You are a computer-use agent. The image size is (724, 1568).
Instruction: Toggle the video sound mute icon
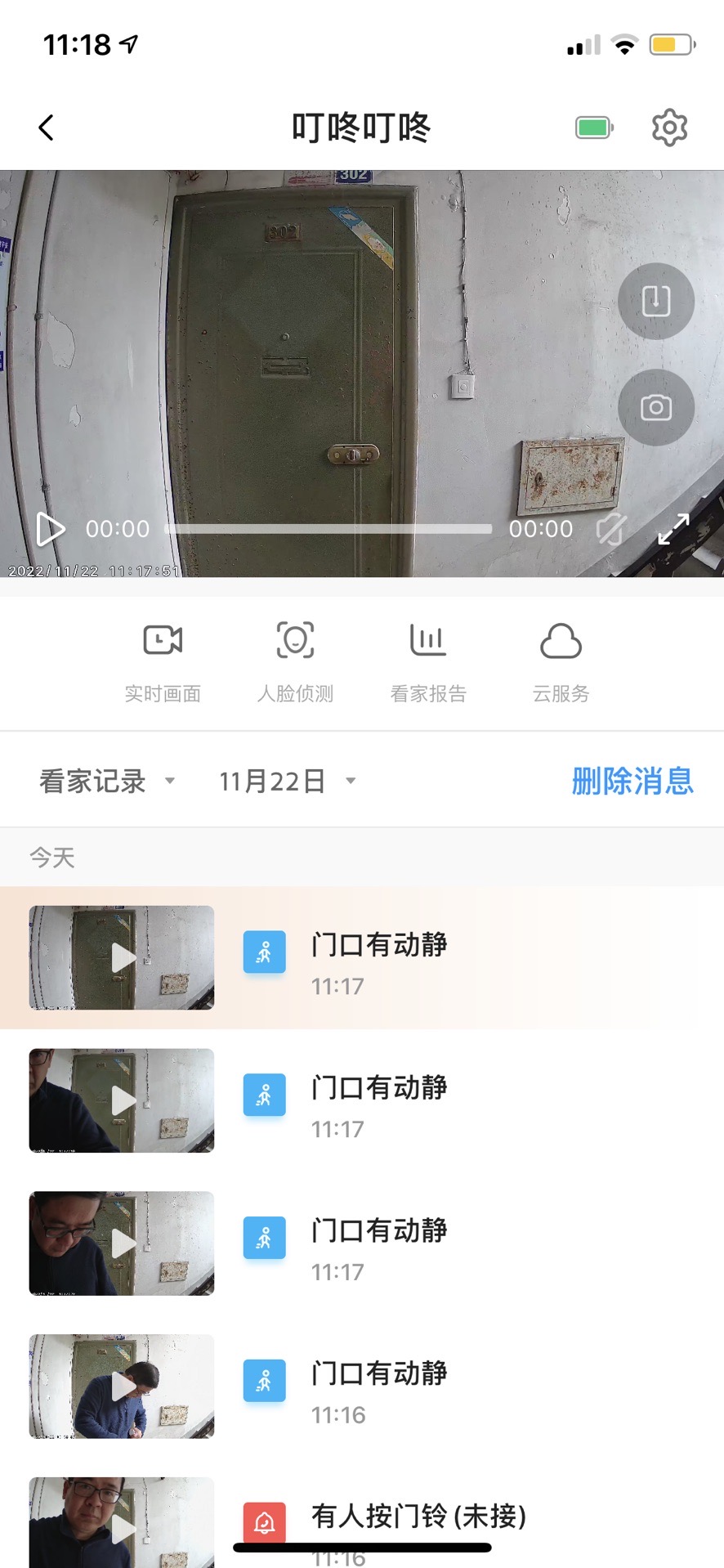611,529
